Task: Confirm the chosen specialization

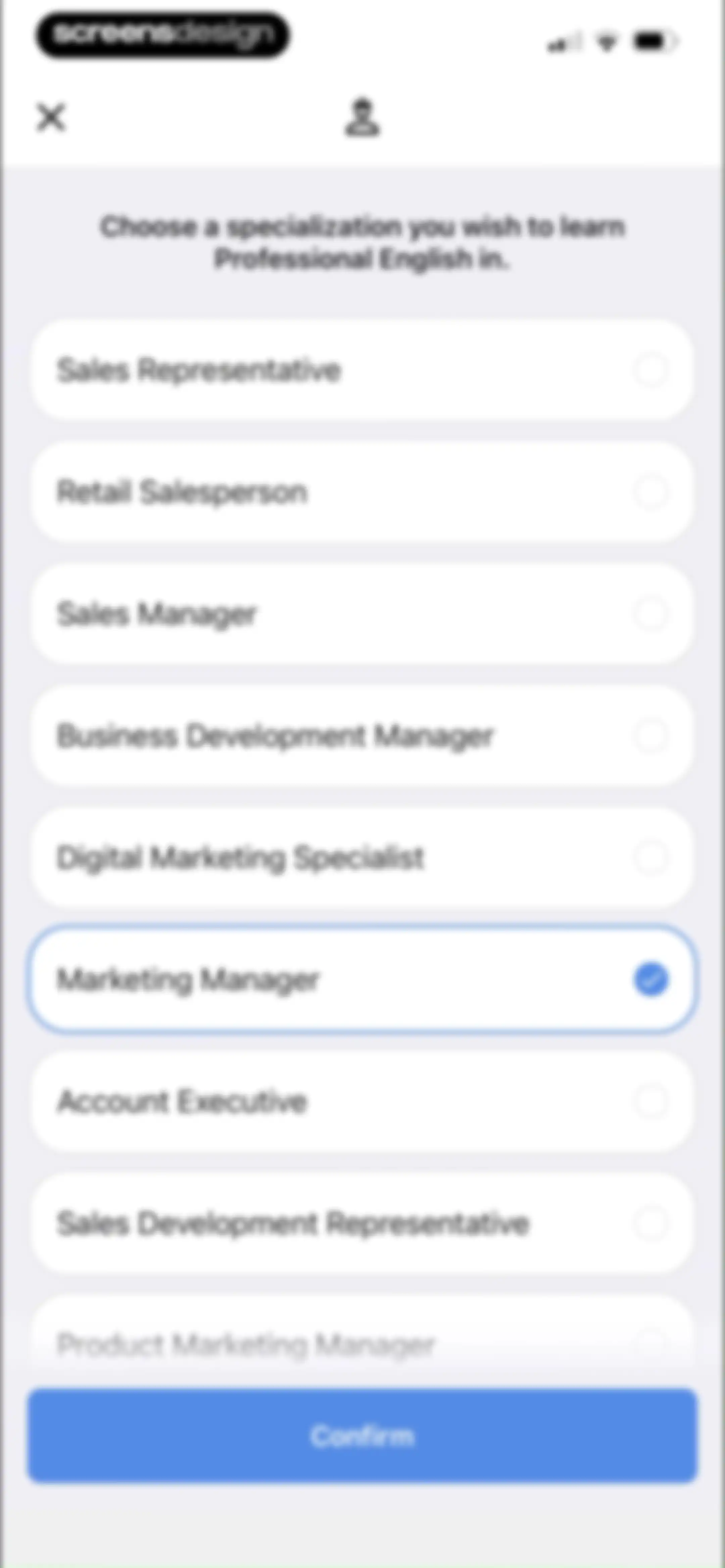Action: (362, 1435)
